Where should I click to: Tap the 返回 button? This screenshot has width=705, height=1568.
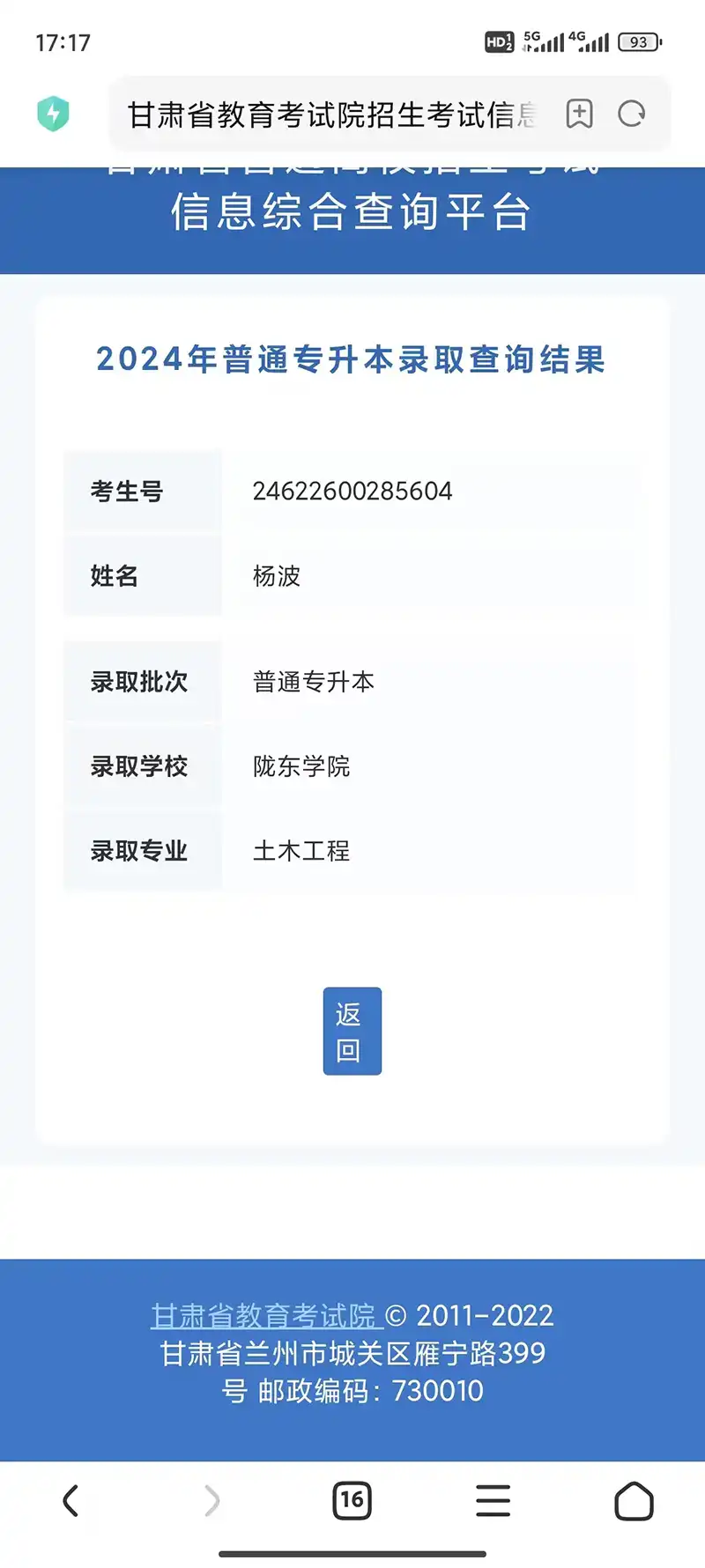pyautogui.click(x=352, y=1031)
